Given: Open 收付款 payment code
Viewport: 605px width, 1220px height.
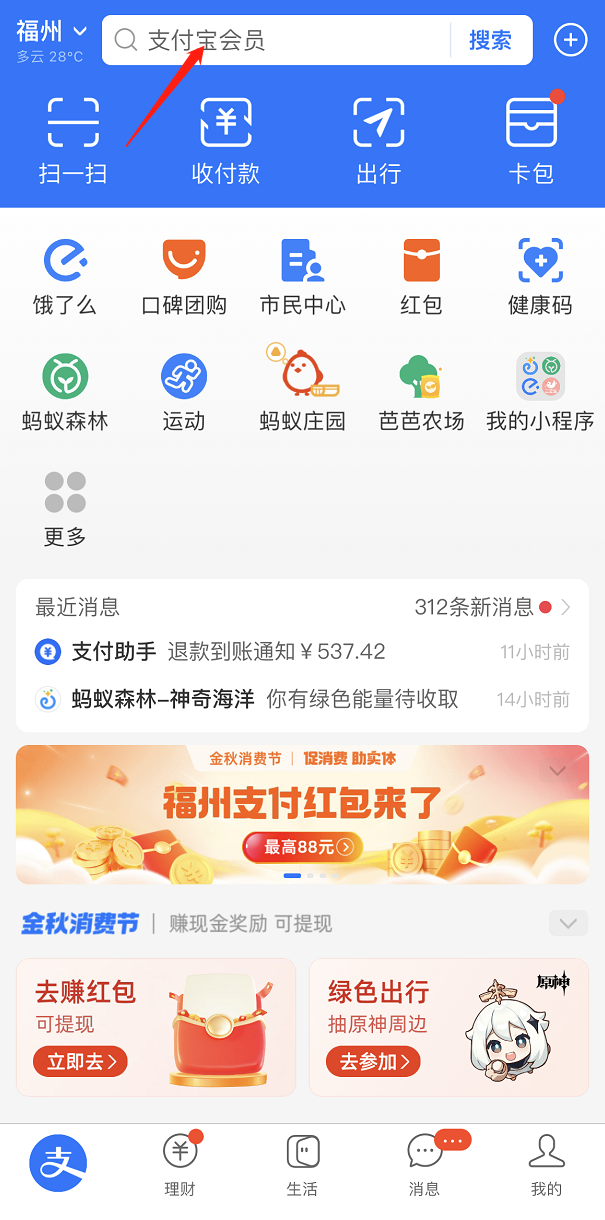Looking at the screenshot, I should coord(226,140).
